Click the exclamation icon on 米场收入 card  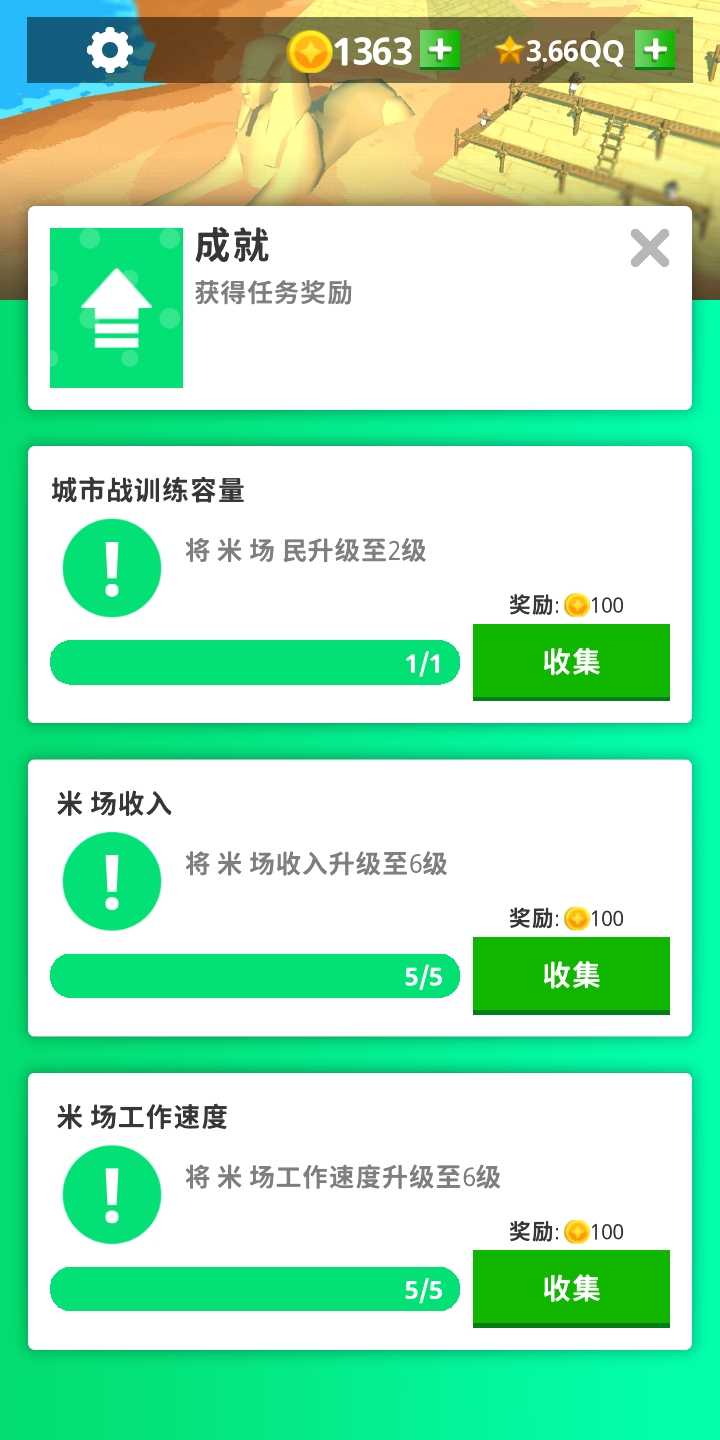pos(110,880)
